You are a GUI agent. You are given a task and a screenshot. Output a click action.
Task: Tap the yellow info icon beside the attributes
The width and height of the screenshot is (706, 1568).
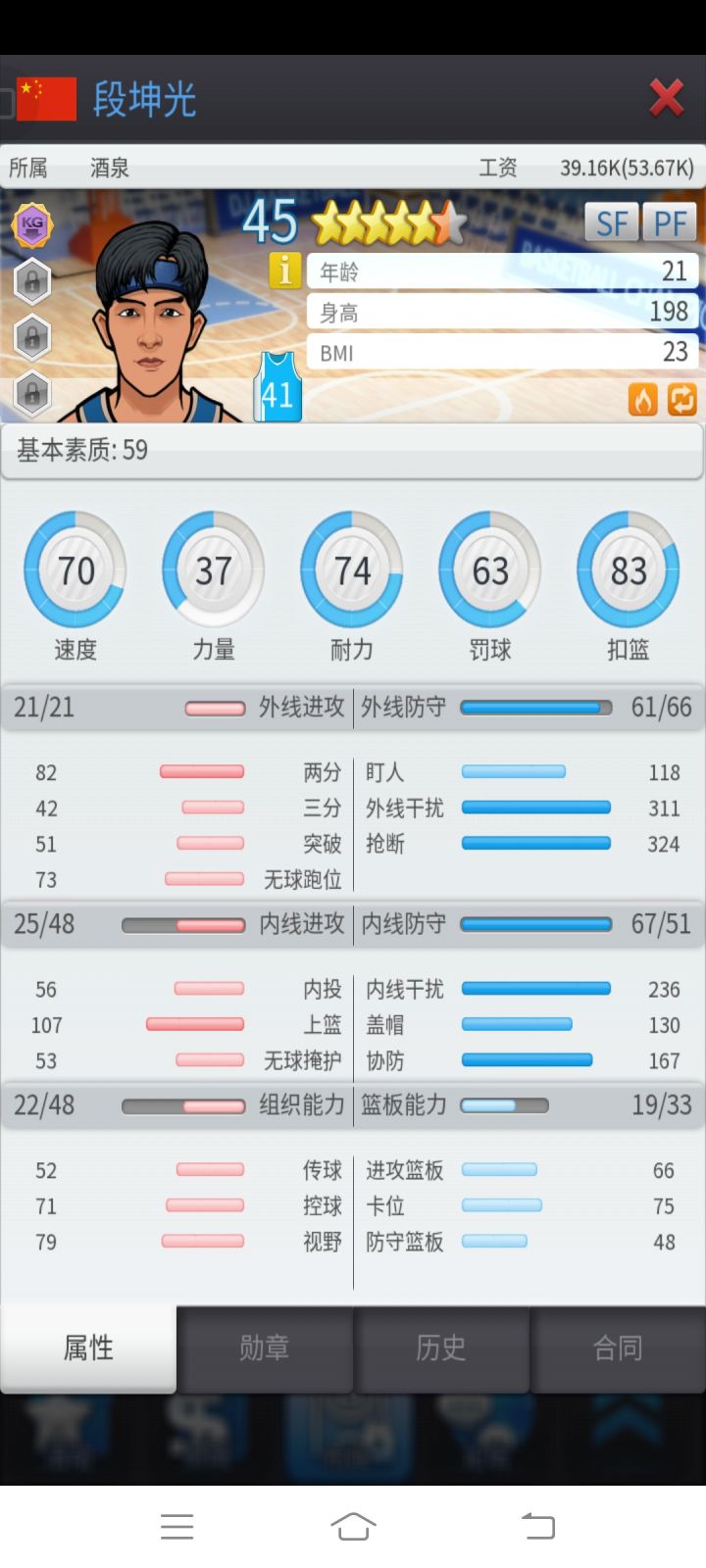(x=285, y=270)
